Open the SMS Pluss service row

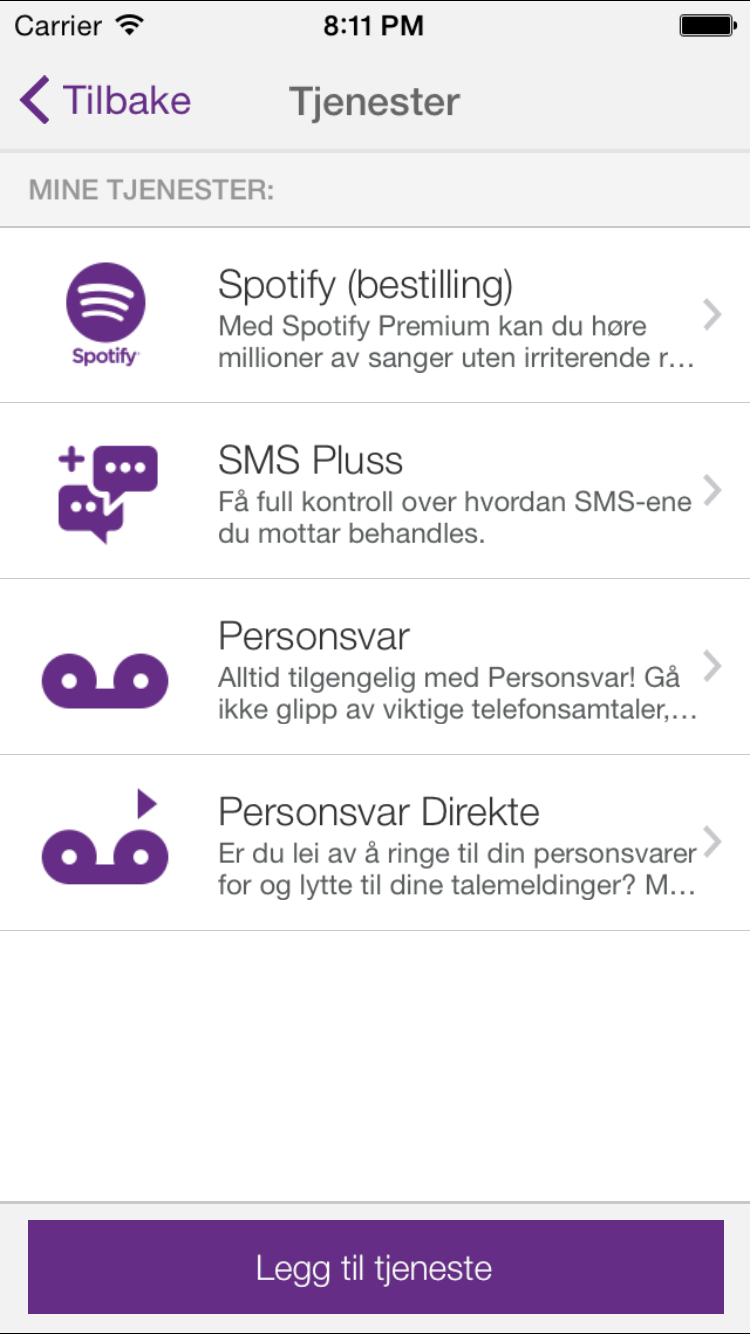click(375, 491)
